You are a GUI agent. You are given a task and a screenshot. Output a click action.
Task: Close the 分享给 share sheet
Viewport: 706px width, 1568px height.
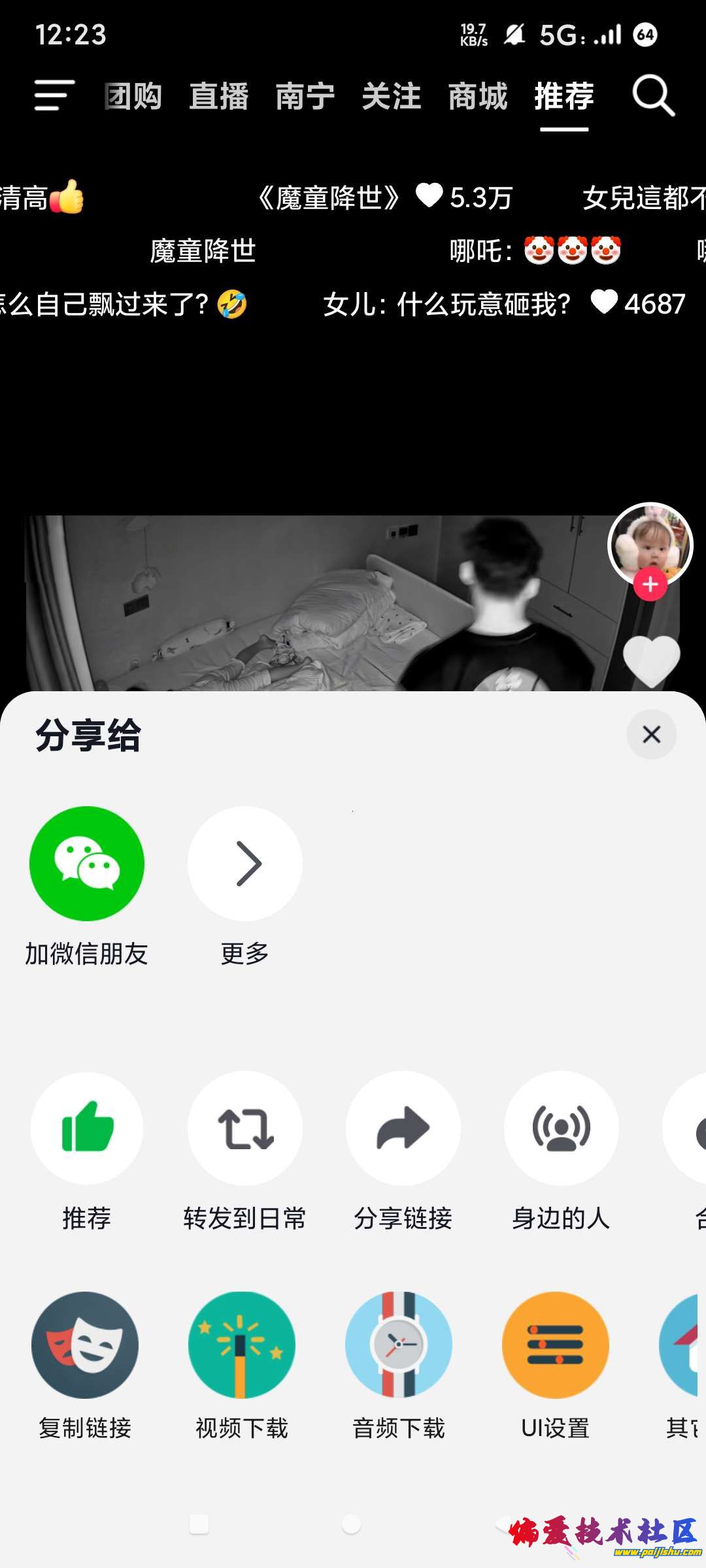point(651,734)
